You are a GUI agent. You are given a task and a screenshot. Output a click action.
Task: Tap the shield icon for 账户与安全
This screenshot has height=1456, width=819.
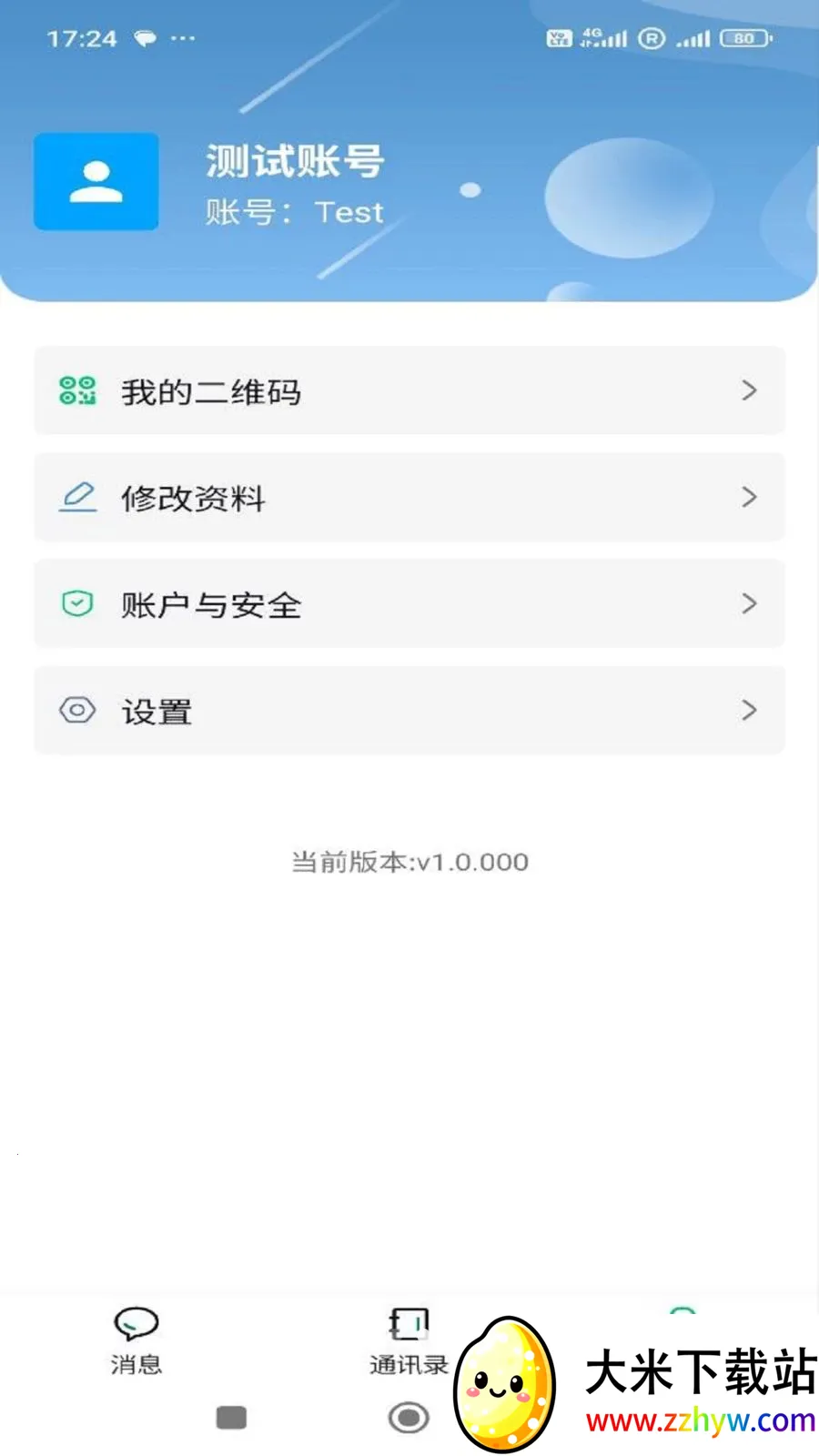pos(78,603)
